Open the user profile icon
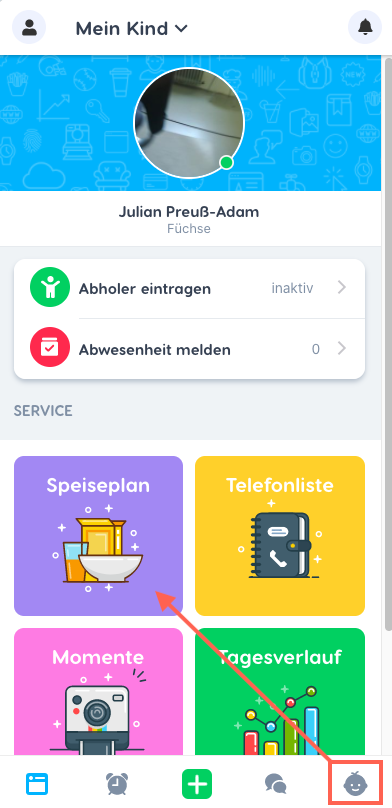The height and width of the screenshot is (808, 392). coord(29,27)
